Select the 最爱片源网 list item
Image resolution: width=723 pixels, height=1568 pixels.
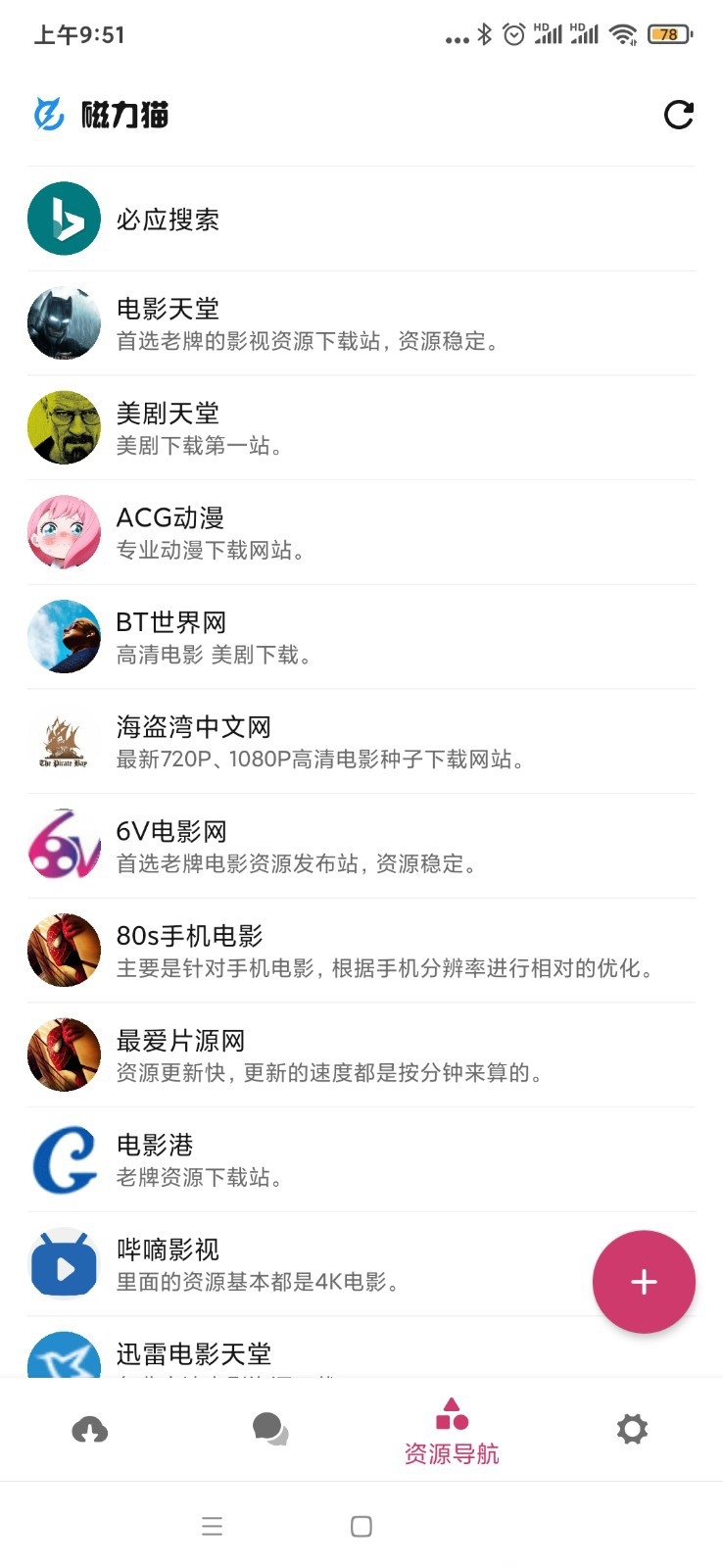pos(294,1054)
